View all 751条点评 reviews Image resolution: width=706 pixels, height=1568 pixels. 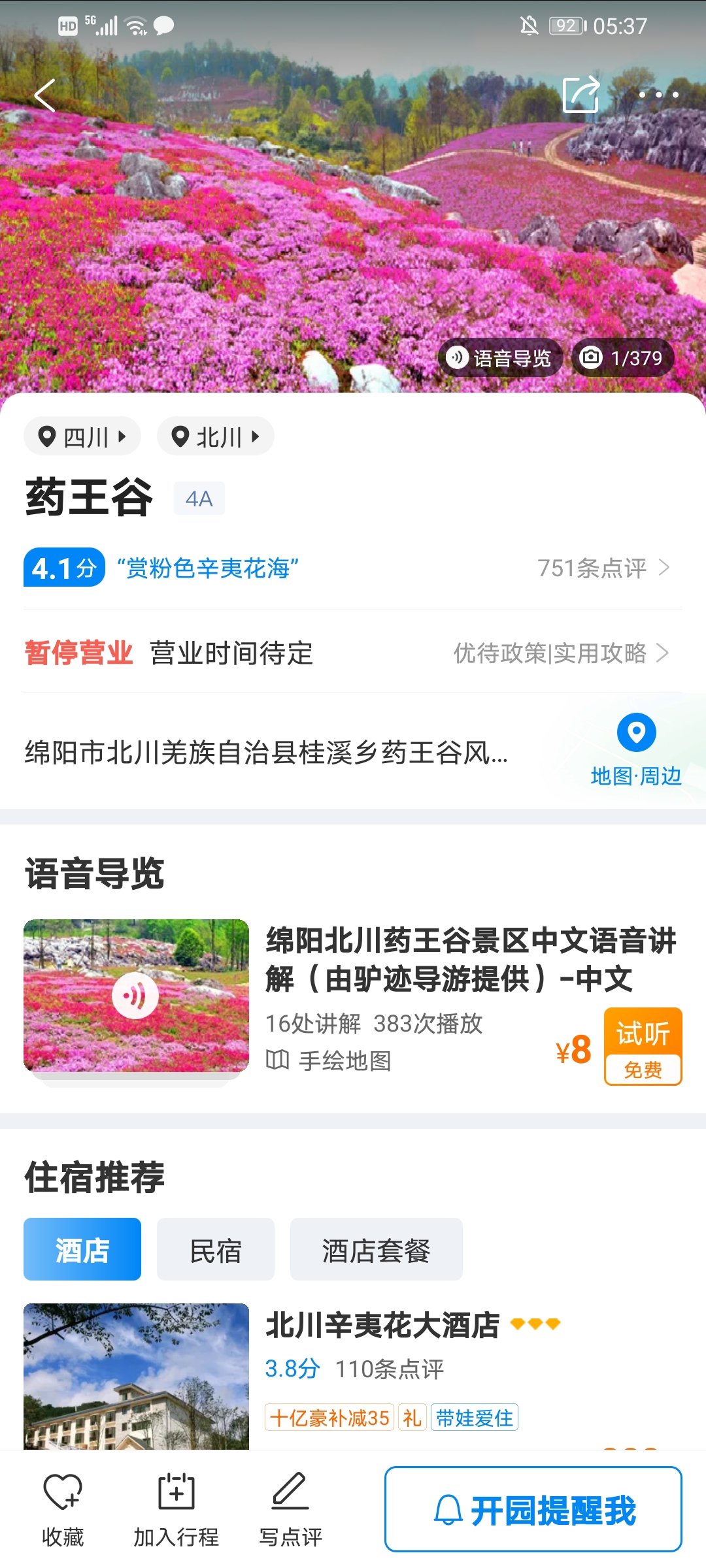coord(603,568)
